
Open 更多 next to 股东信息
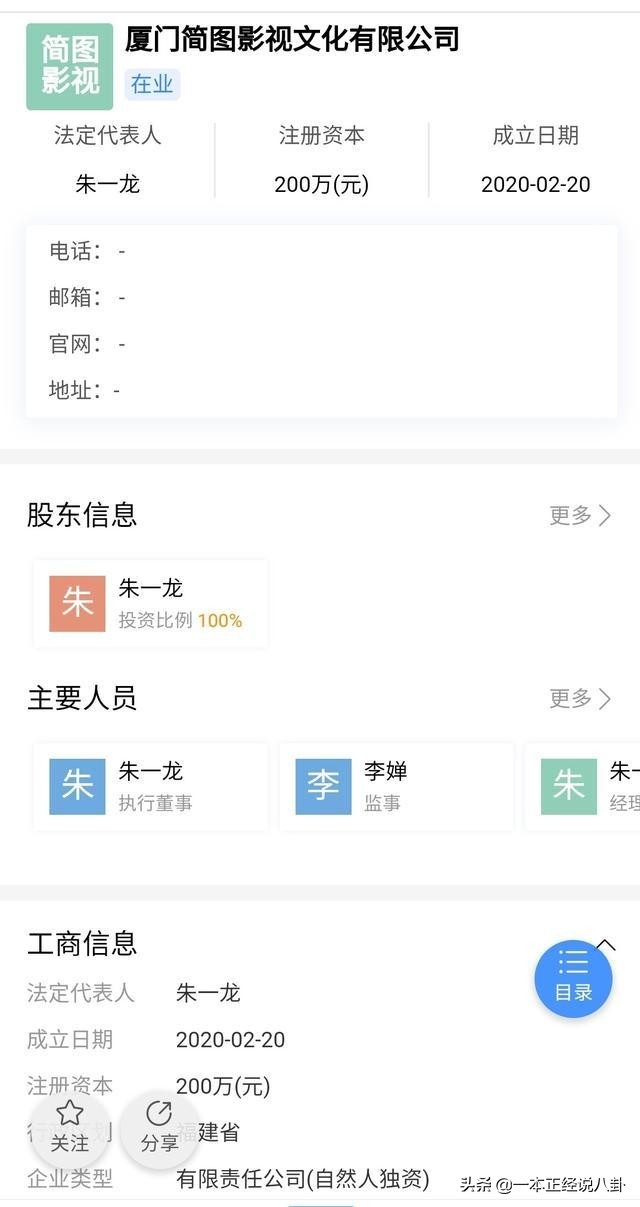pyautogui.click(x=579, y=516)
